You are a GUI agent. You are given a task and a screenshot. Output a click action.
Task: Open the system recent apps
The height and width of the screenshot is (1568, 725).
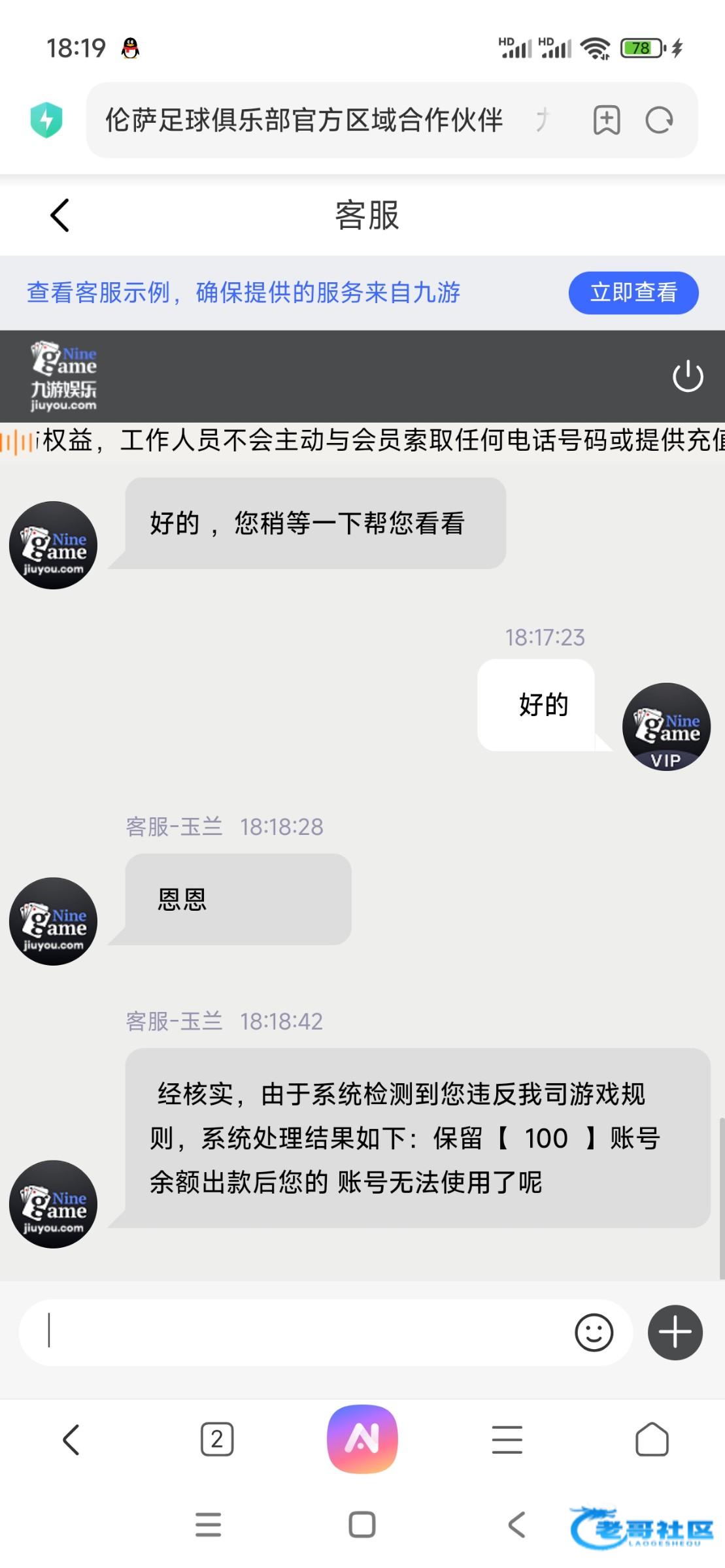click(x=208, y=1525)
